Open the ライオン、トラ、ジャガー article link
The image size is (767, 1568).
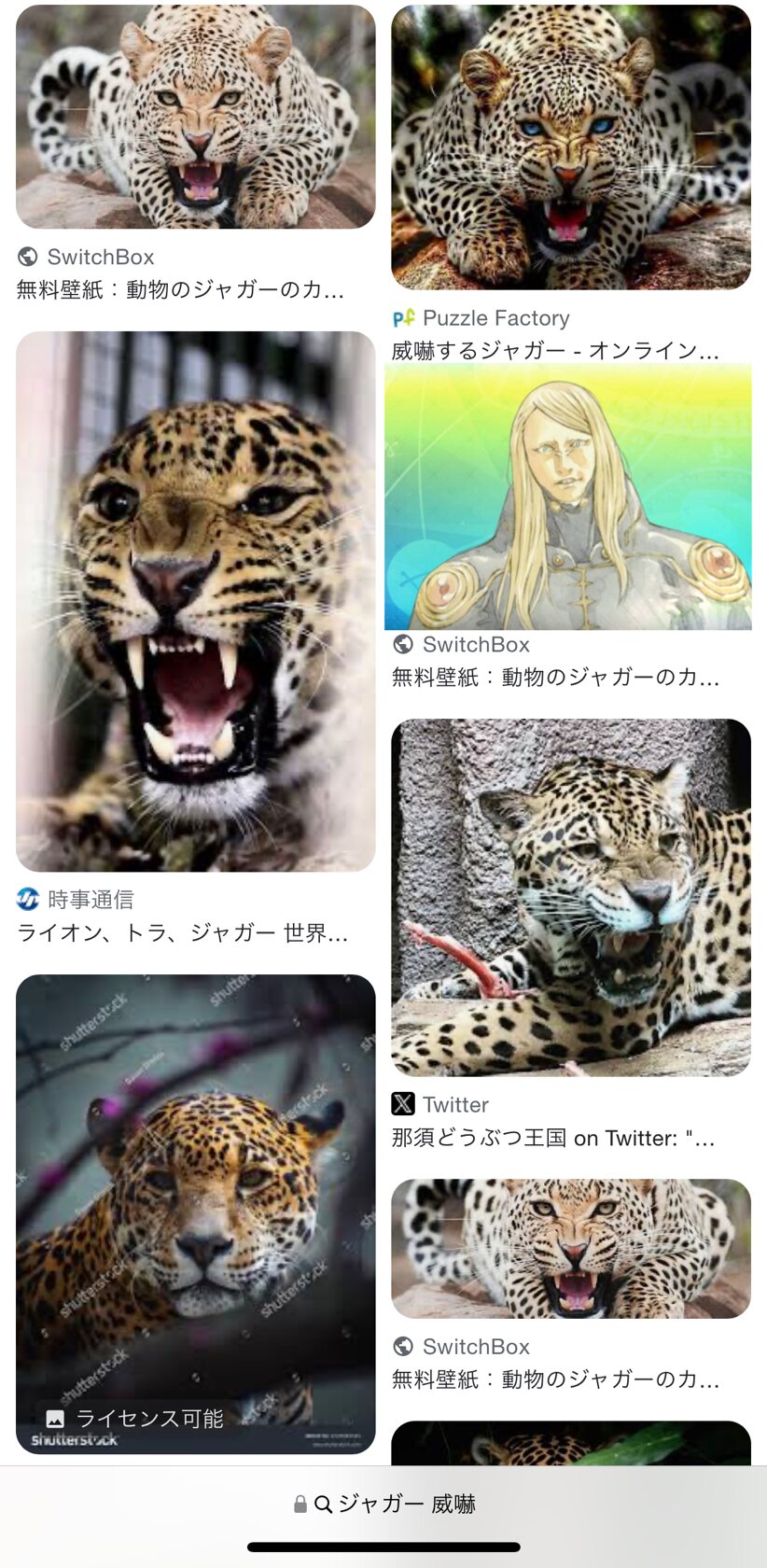point(183,932)
